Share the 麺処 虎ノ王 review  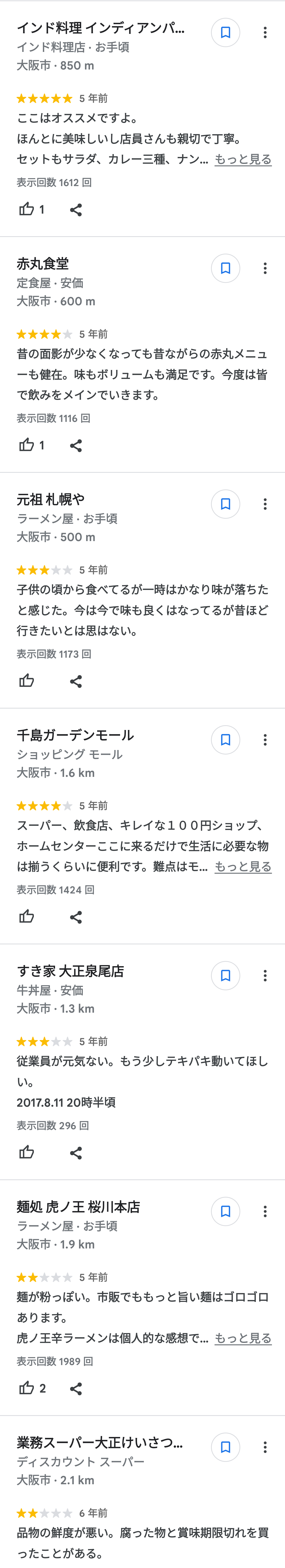(76, 1388)
